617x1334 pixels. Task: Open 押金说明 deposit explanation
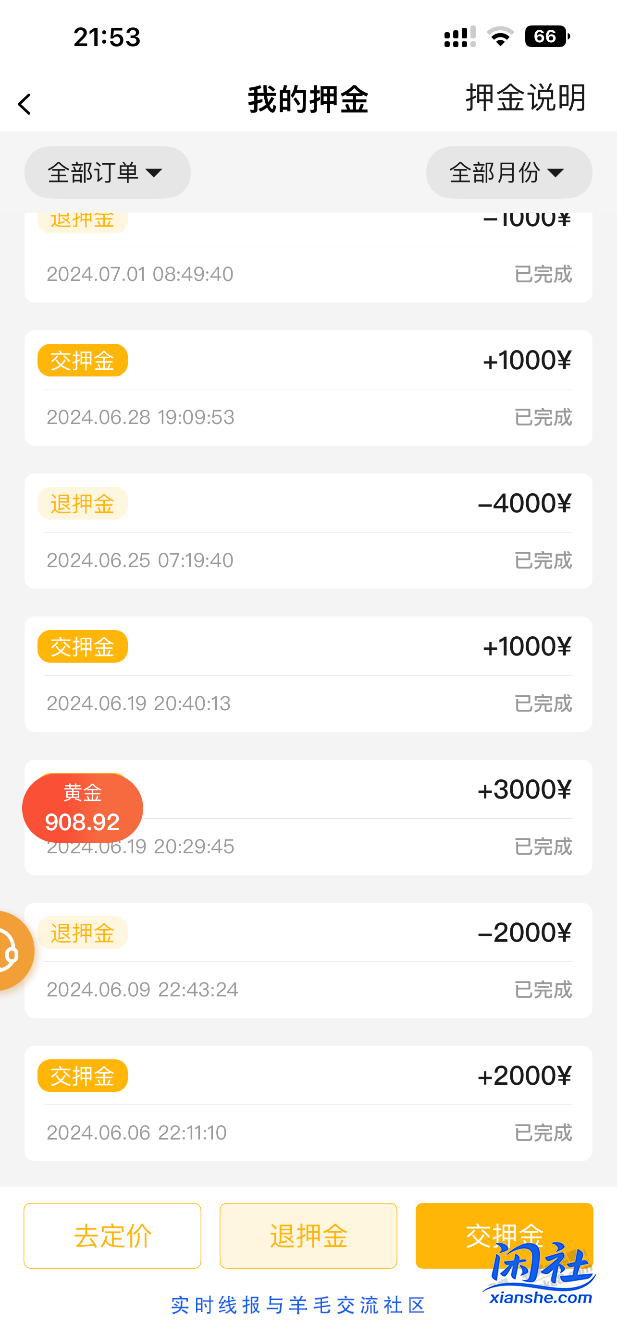pyautogui.click(x=525, y=99)
